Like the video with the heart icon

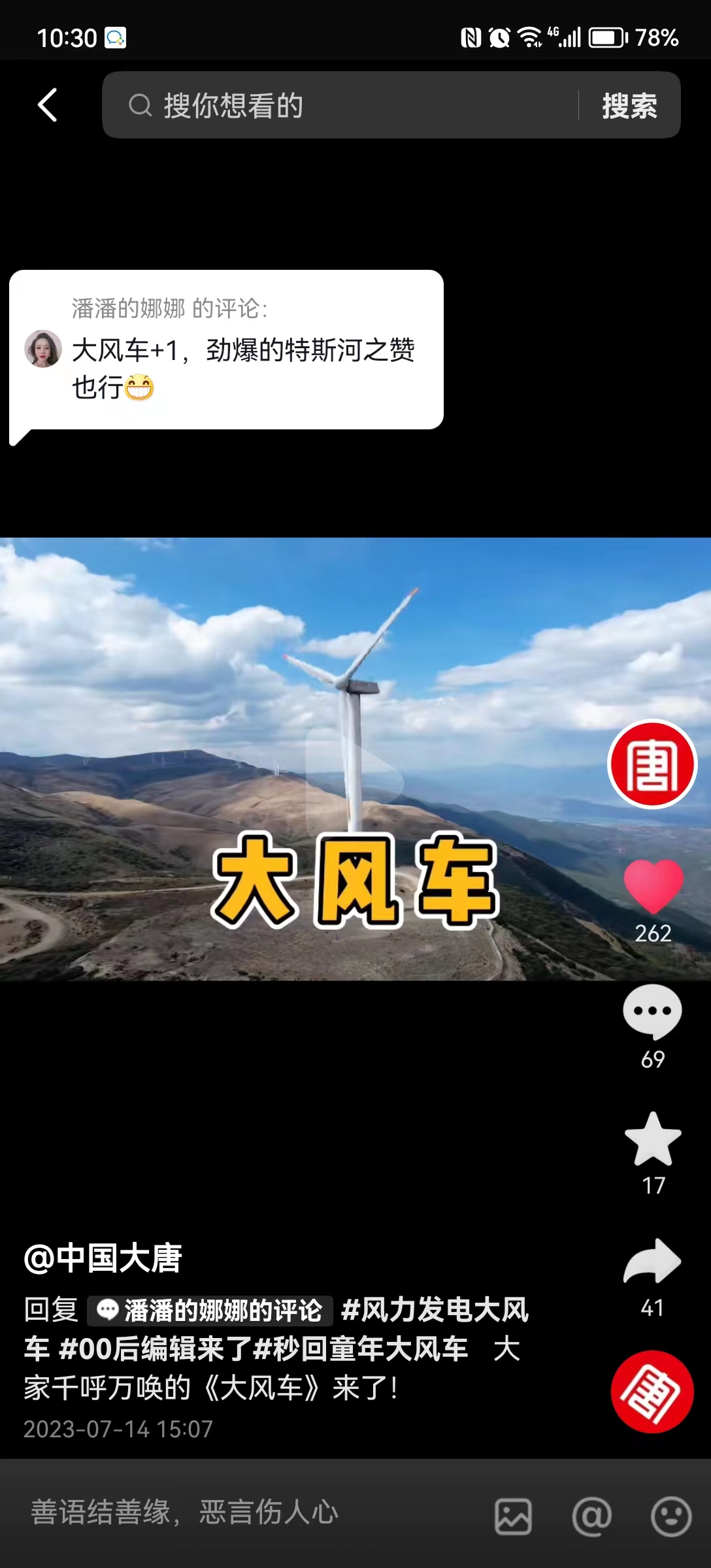click(x=652, y=886)
